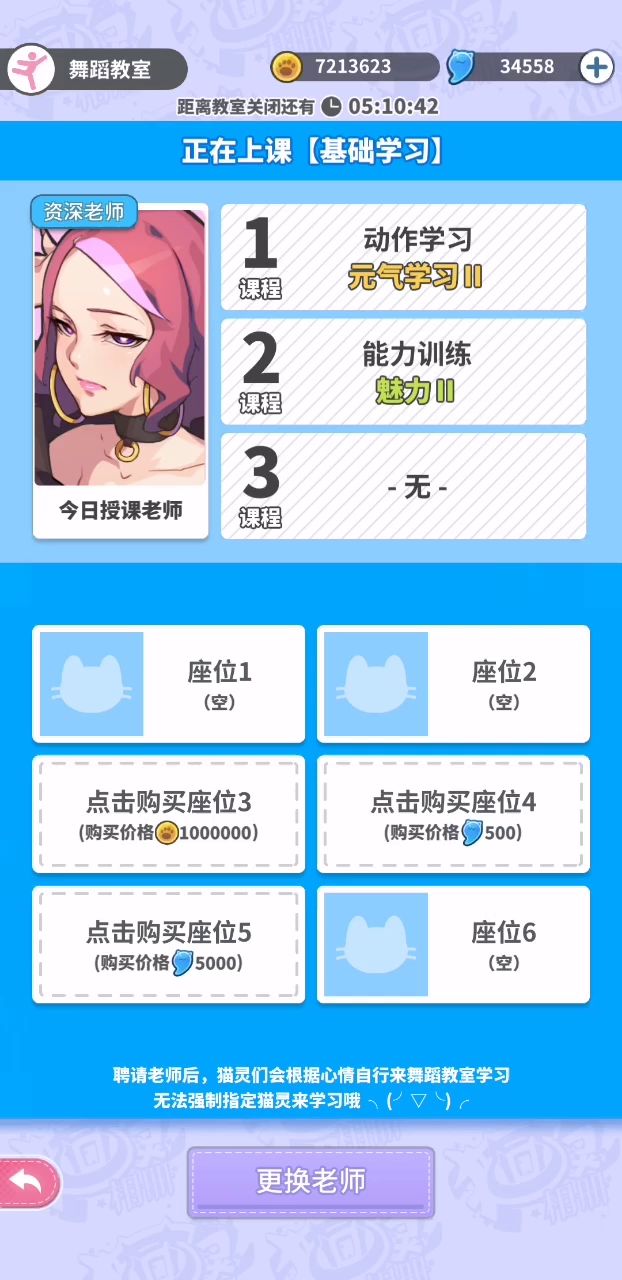The width and height of the screenshot is (622, 1280).
Task: Go back with the pink arrow button
Action: (x=29, y=1183)
